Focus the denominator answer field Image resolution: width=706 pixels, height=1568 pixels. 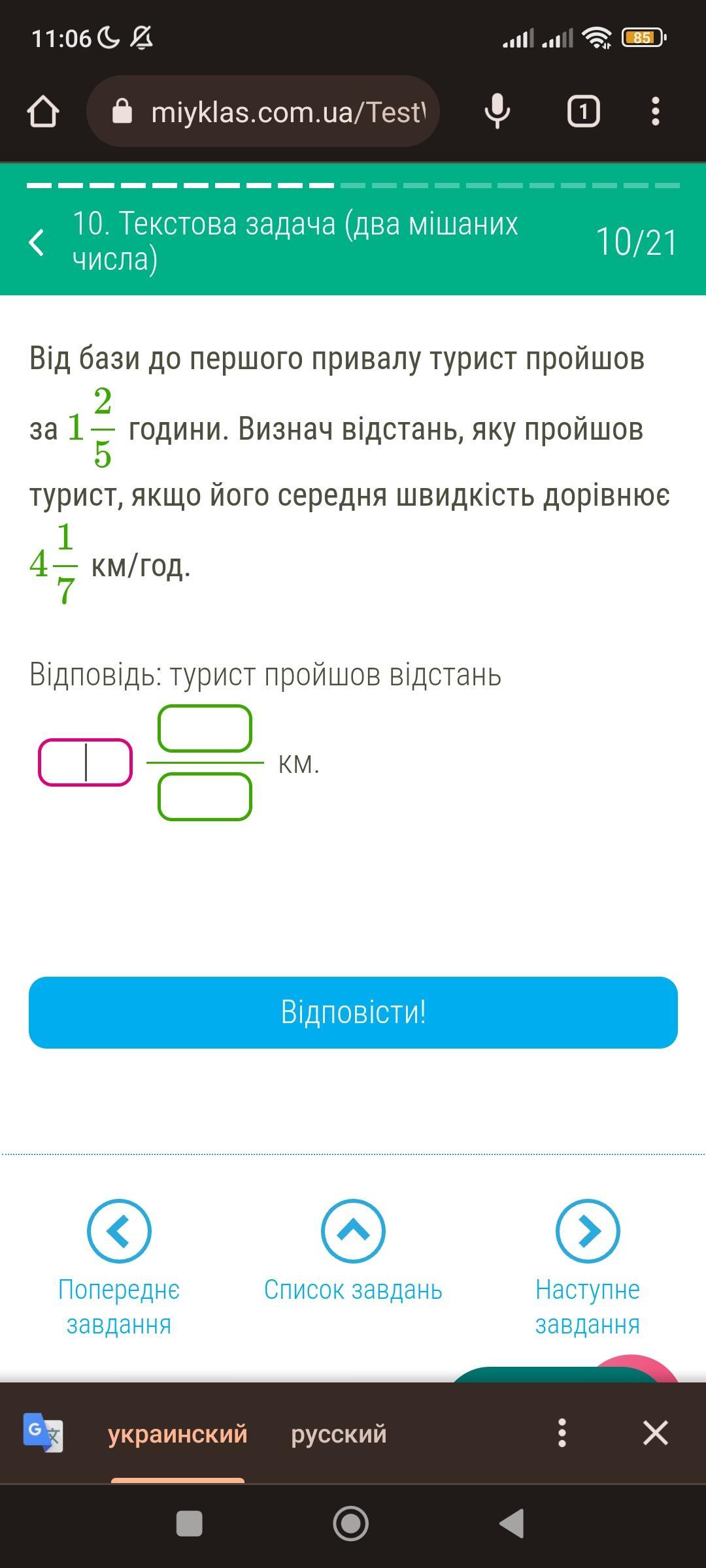click(x=205, y=796)
